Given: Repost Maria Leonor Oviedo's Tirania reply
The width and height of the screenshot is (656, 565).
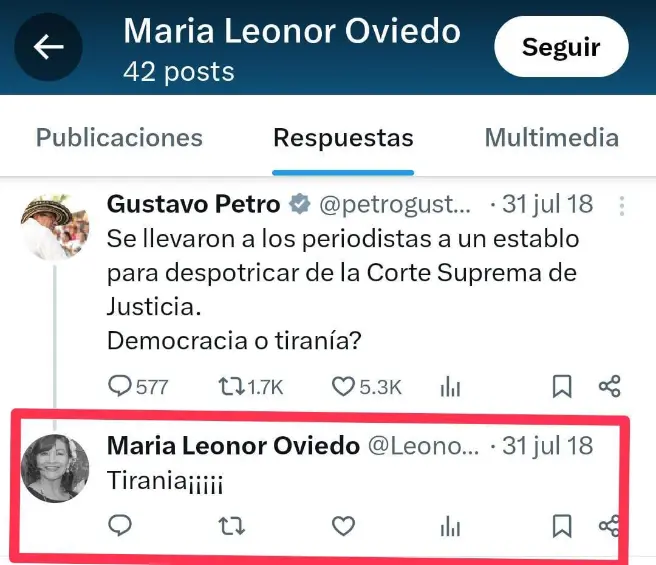Looking at the screenshot, I should coord(232,525).
